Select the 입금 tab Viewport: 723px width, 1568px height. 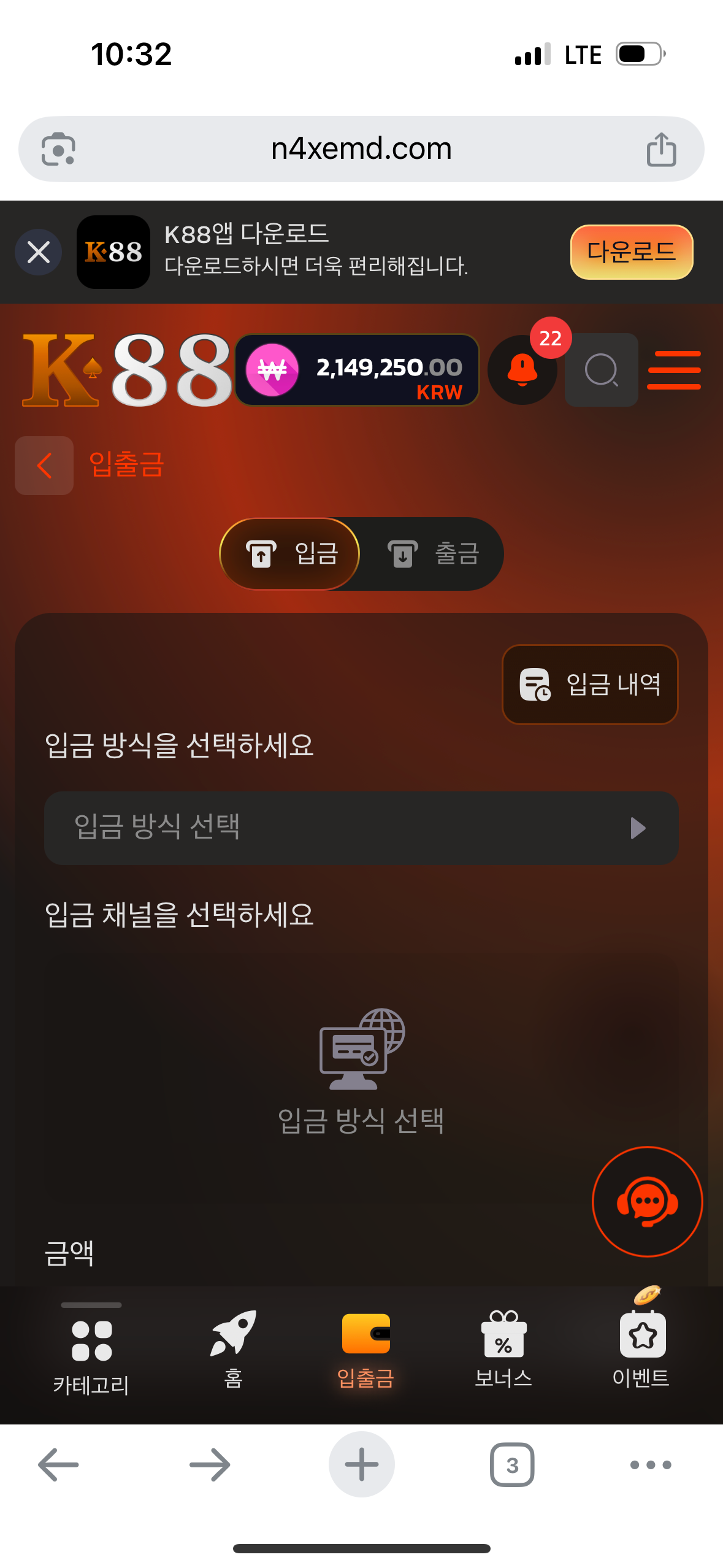click(x=291, y=554)
